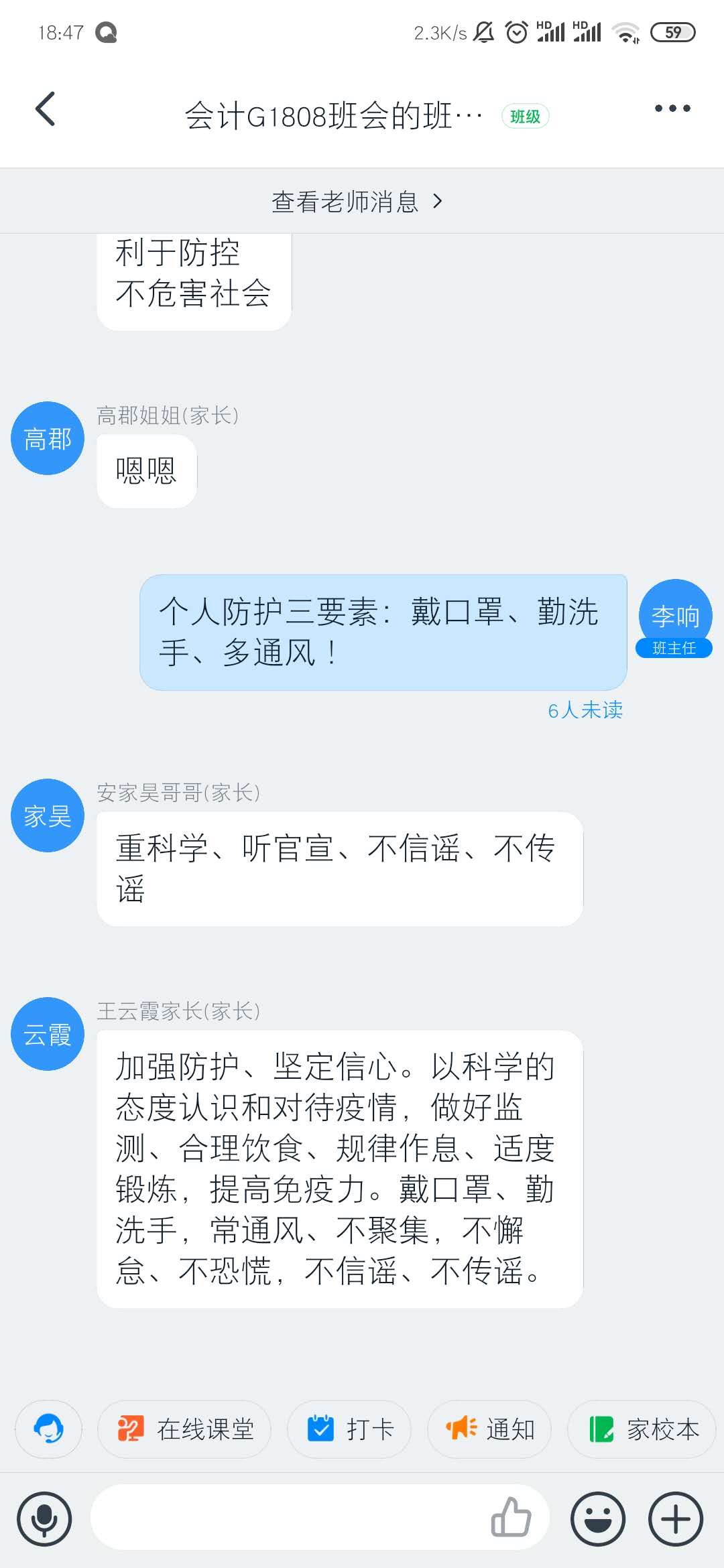This screenshot has height=1568, width=724.
Task: Tap 家昊 avatar to view profile
Action: (x=48, y=815)
